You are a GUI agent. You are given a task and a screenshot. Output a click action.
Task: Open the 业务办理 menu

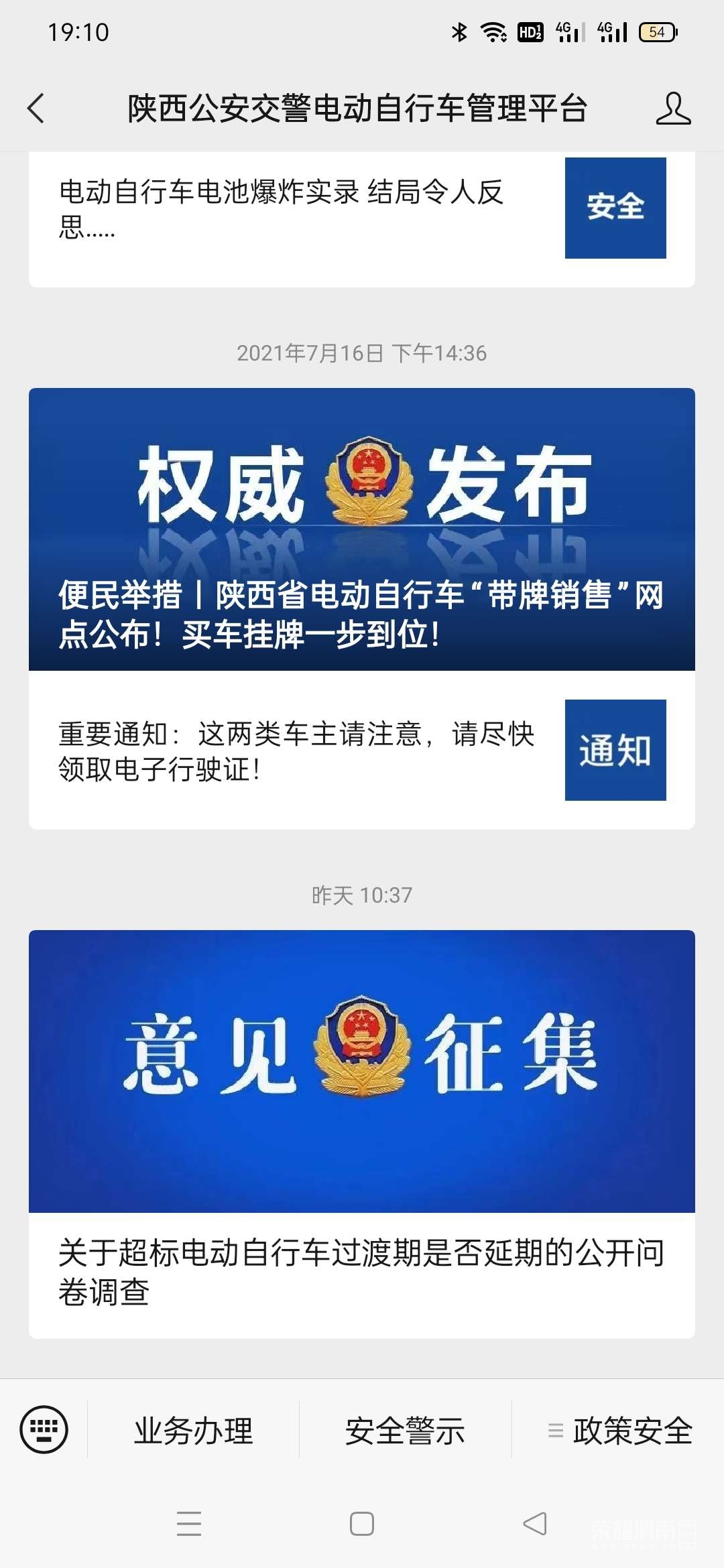pos(193,1431)
